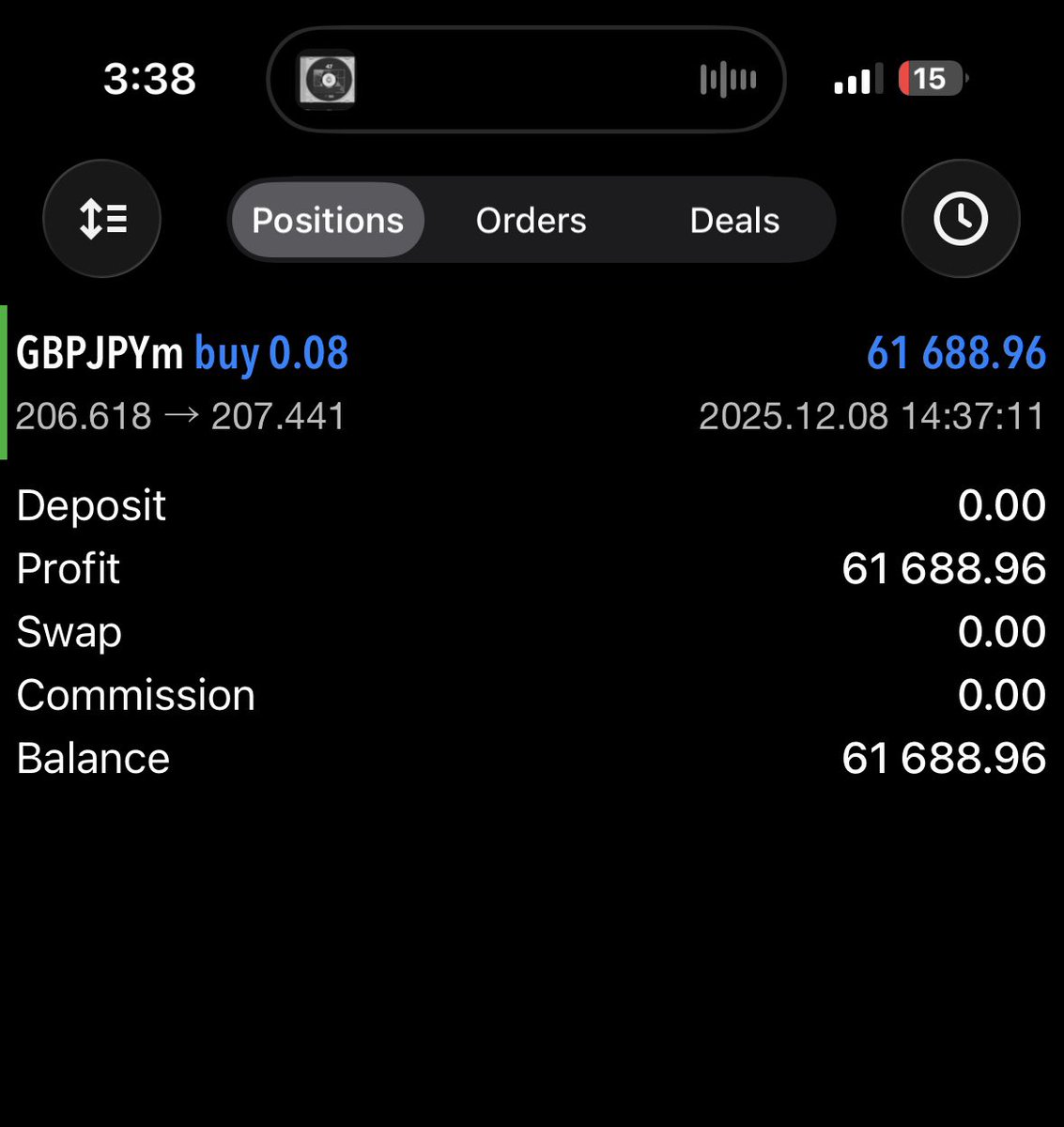Screen dimensions: 1064x1127
Task: Open the history period clock icon
Action: (960, 219)
